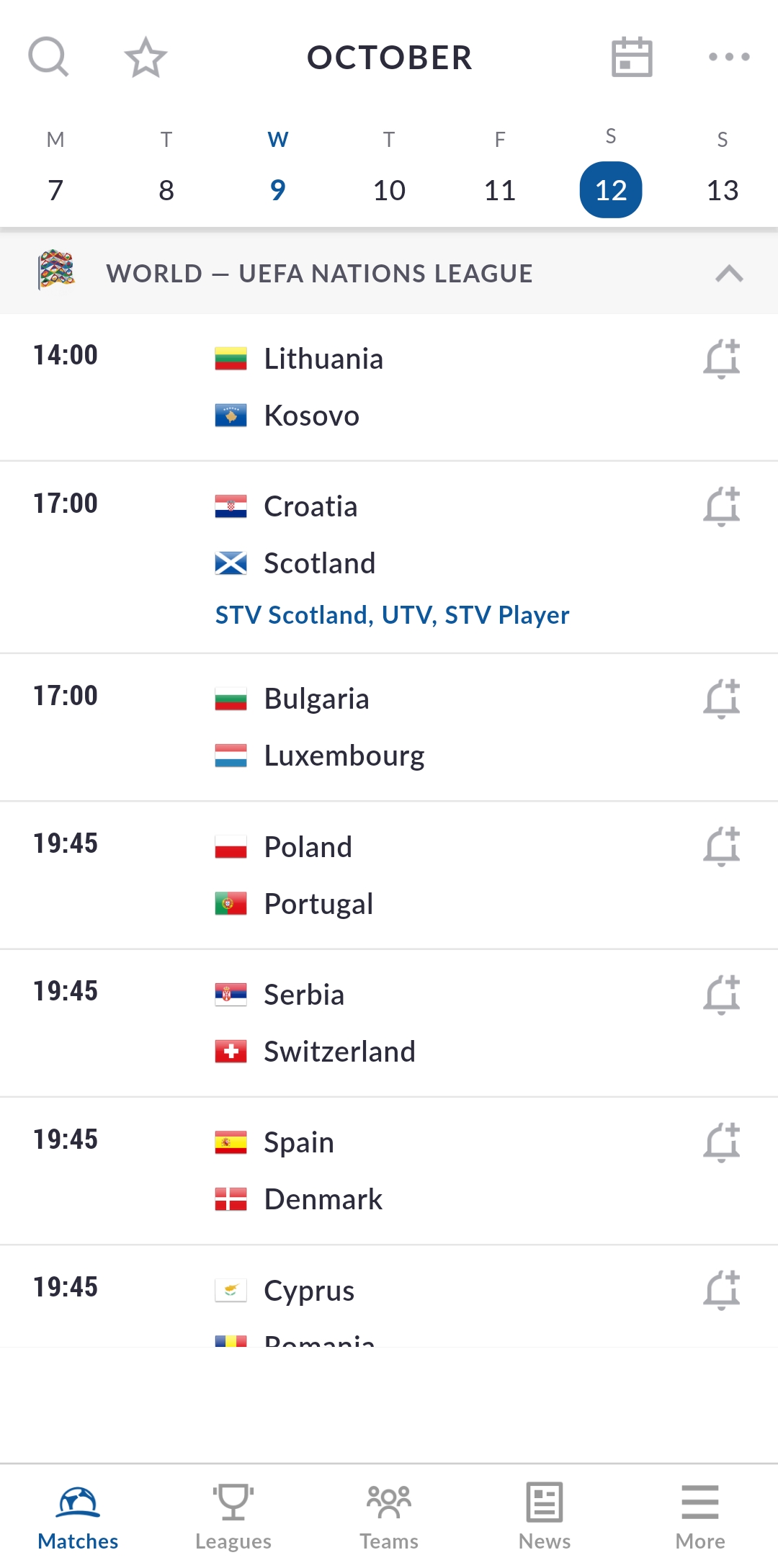Open the Croatia vs Scotland match

pyautogui.click(x=389, y=557)
